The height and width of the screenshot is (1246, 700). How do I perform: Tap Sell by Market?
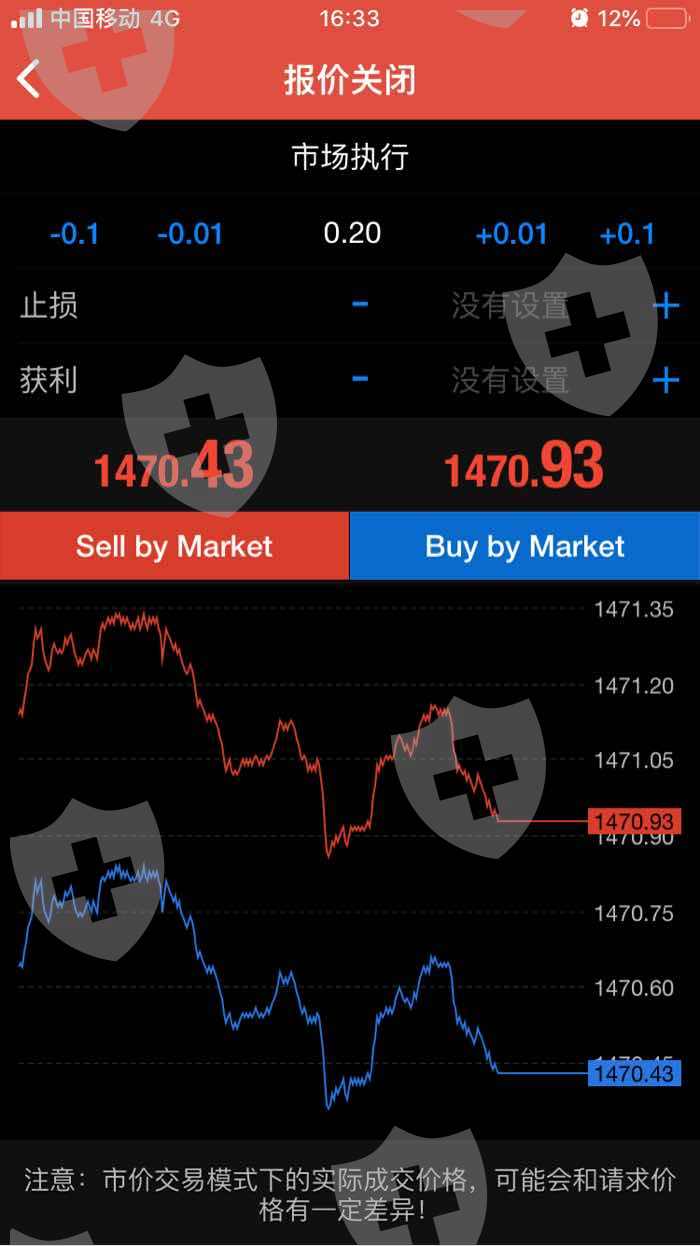click(174, 546)
